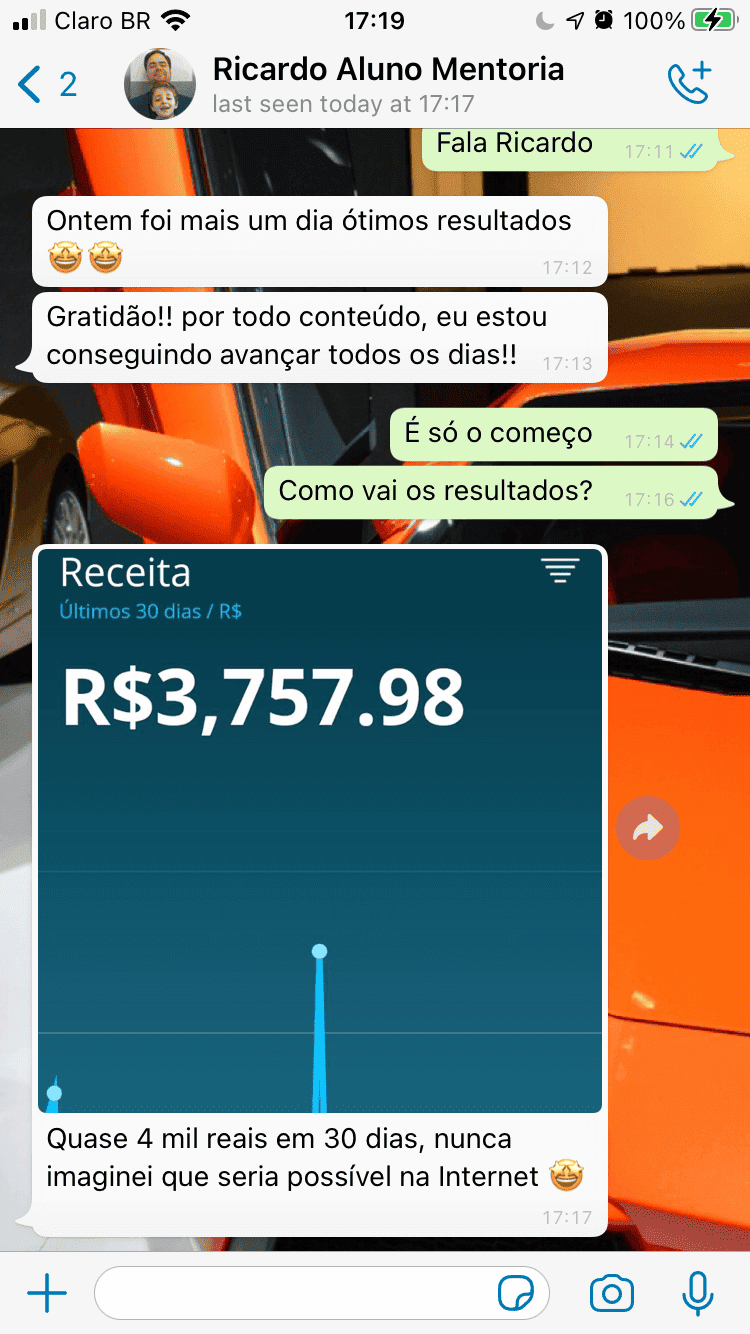Tap the microphone to record audio
Screen dimensions: 750x1334
[698, 1295]
